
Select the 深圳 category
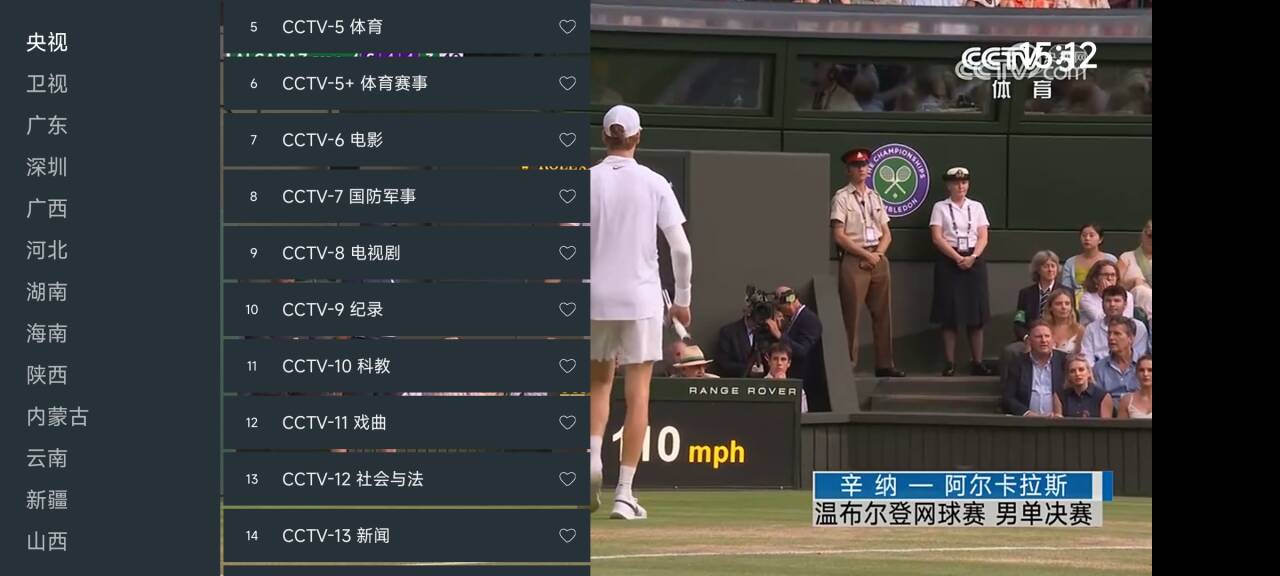(47, 167)
